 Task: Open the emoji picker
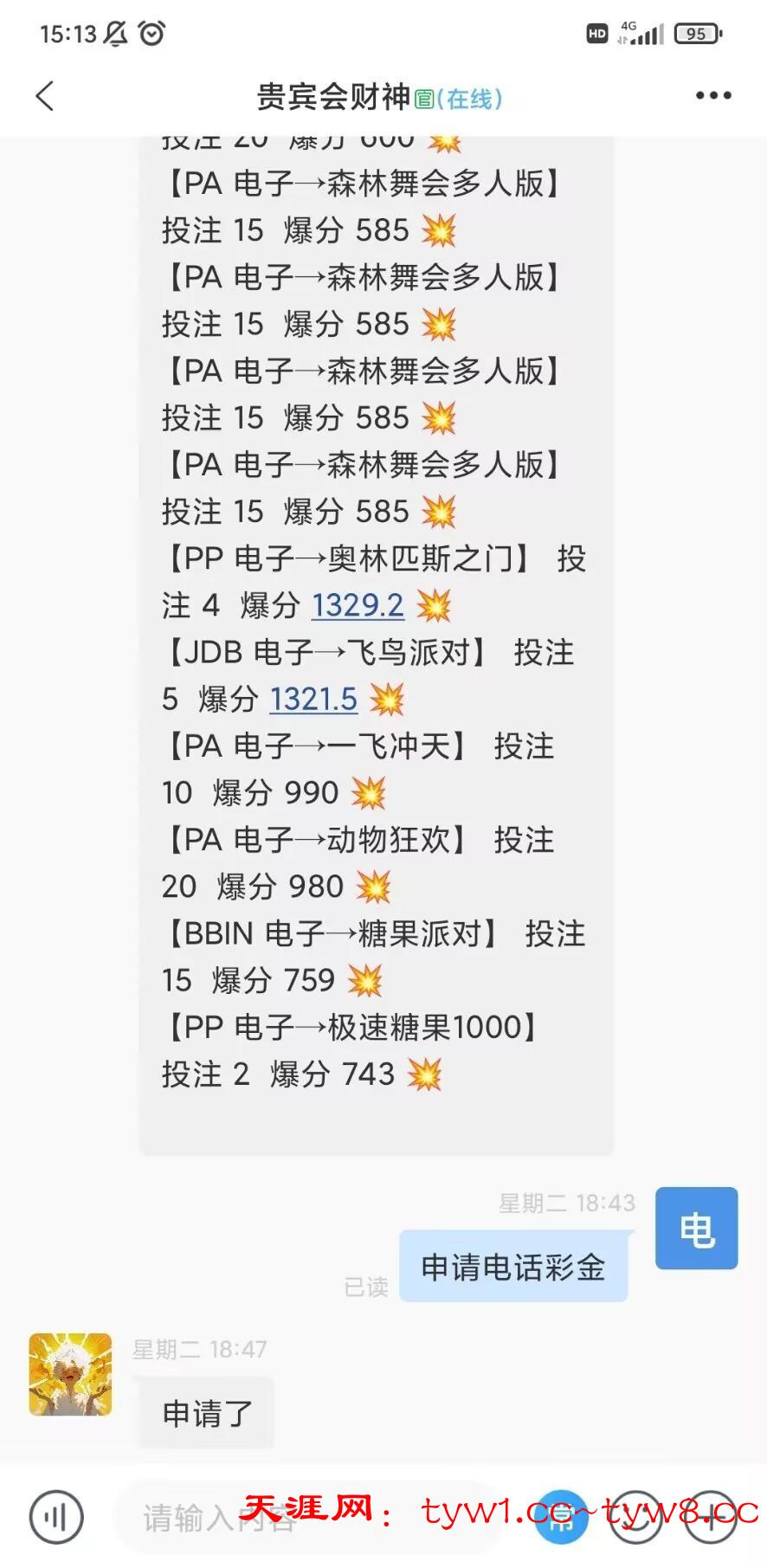click(x=636, y=1516)
